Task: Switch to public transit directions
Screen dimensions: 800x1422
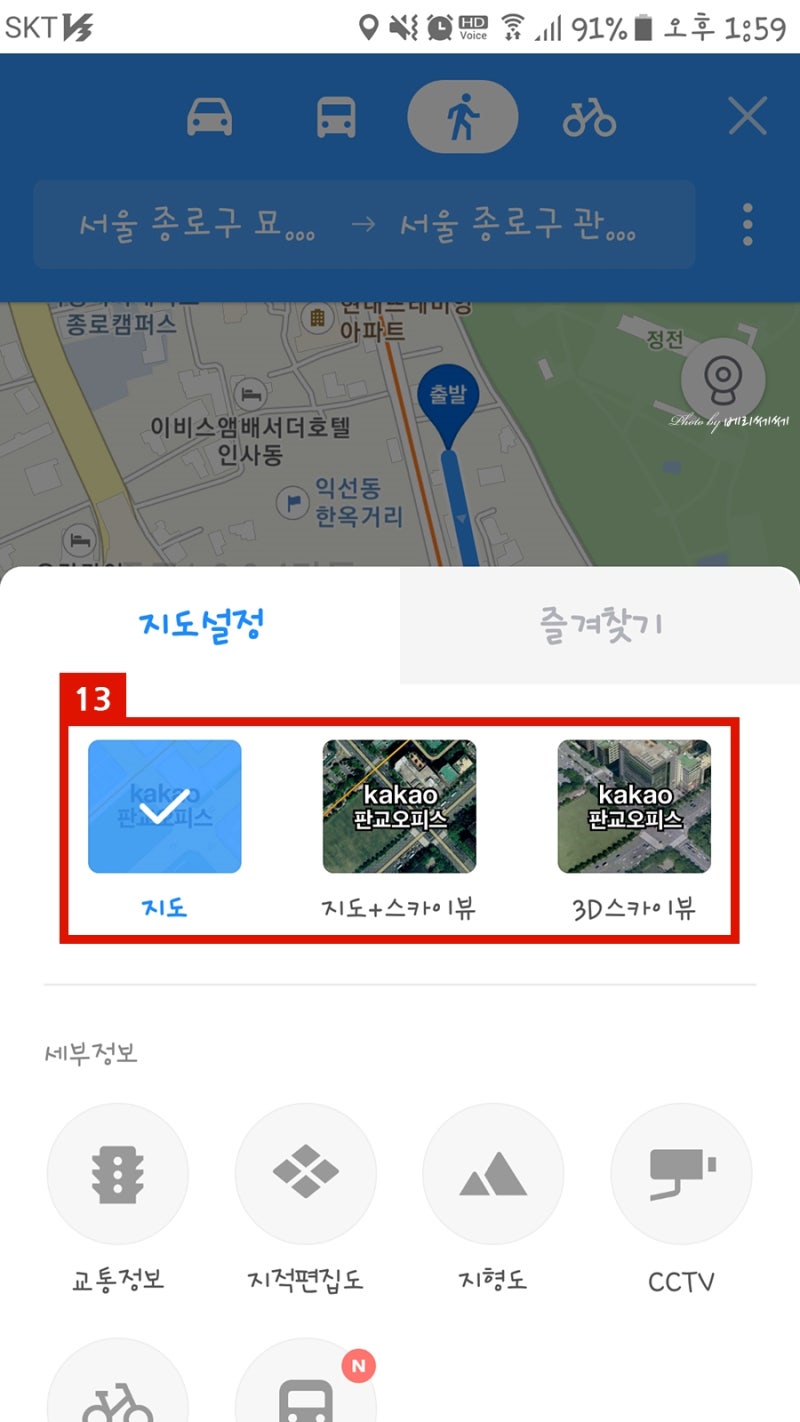Action: (x=336, y=118)
